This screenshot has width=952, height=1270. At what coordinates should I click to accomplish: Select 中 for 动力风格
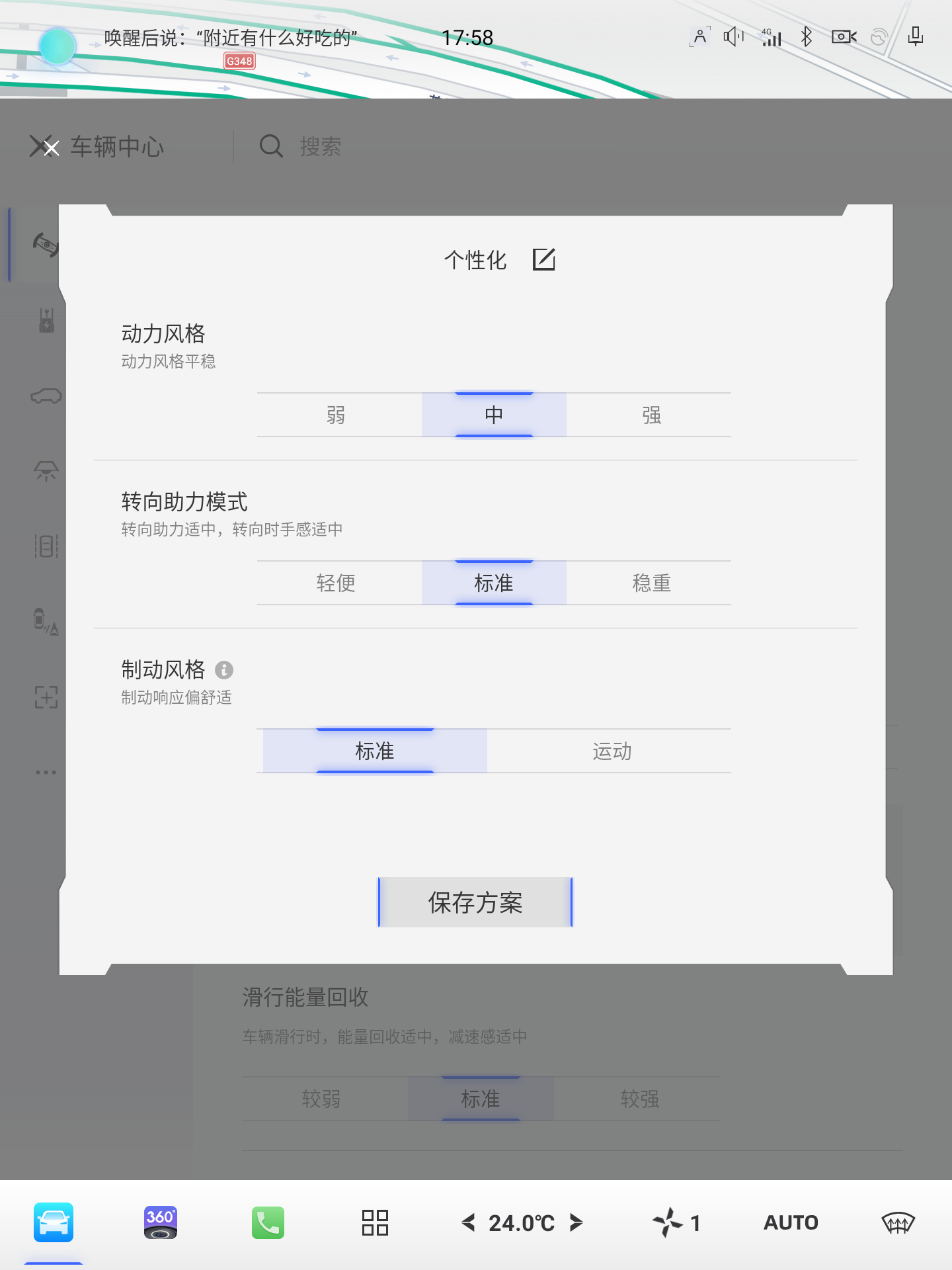pyautogui.click(x=494, y=415)
